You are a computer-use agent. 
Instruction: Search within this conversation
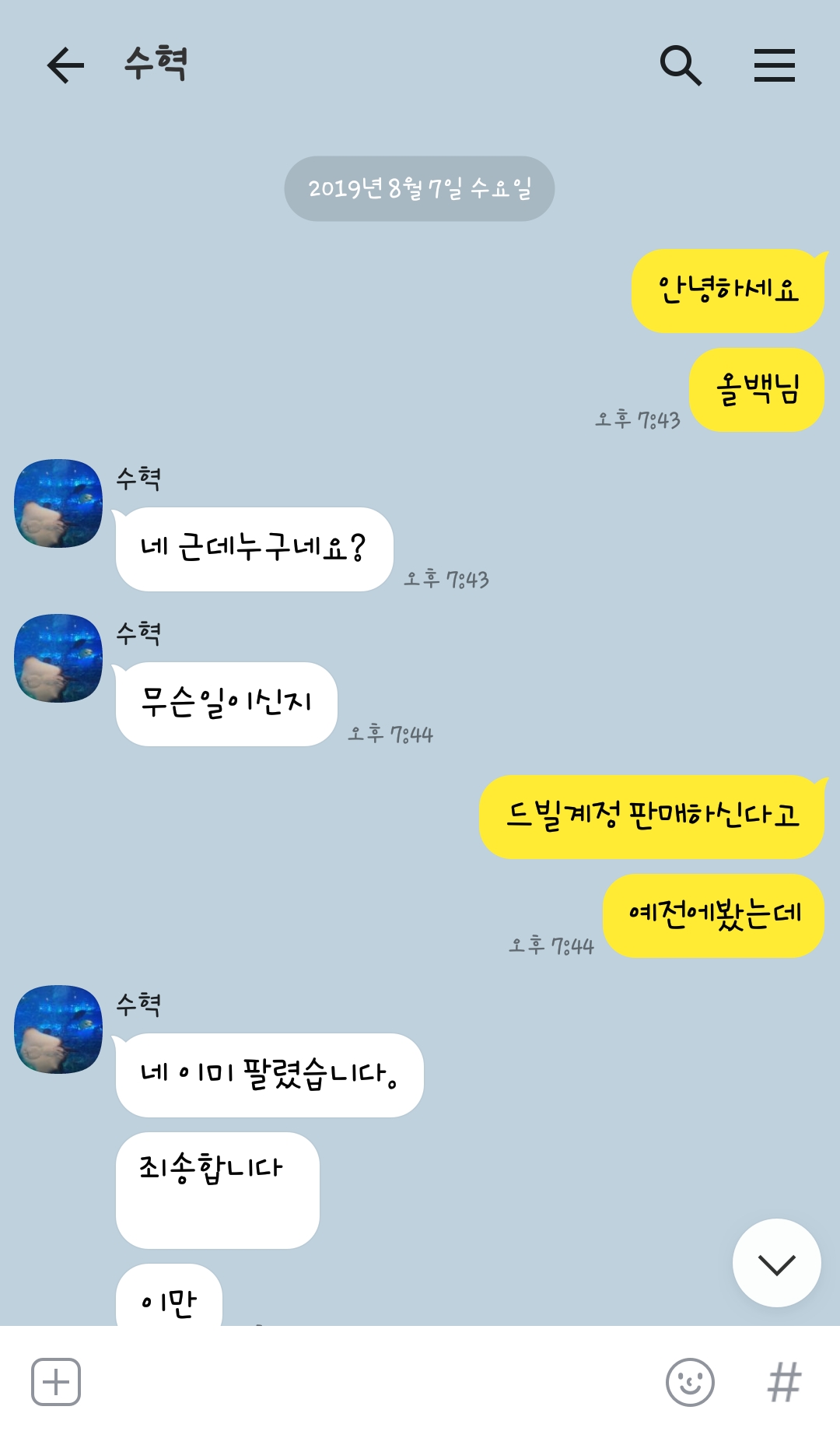680,65
